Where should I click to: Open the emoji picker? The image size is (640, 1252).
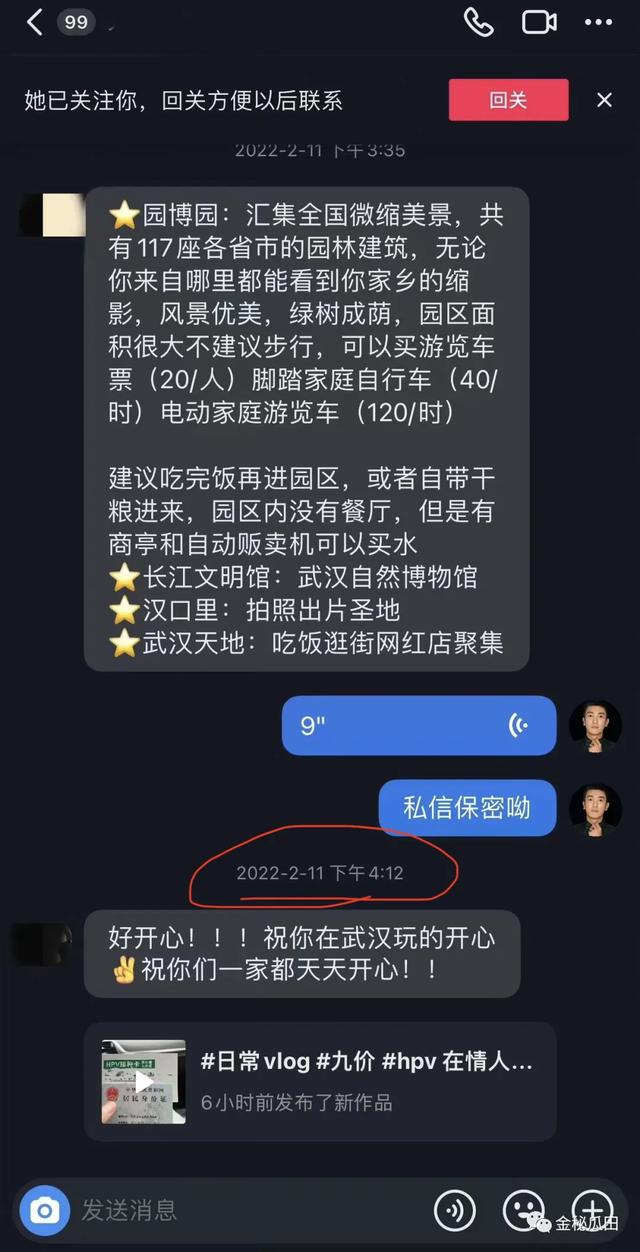pos(523,1211)
